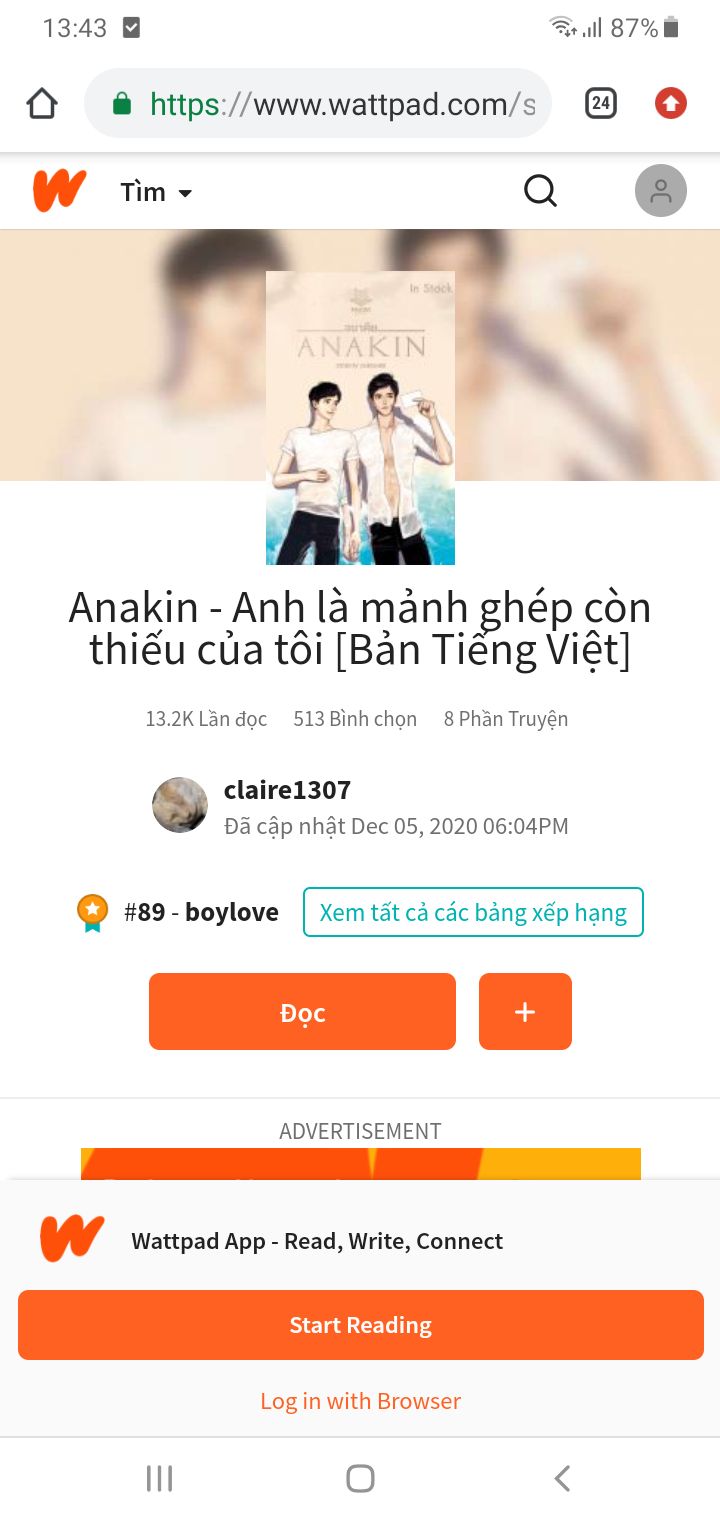Tap the red browser update arrow icon
Viewport: 720px width, 1520px height.
[x=671, y=103]
